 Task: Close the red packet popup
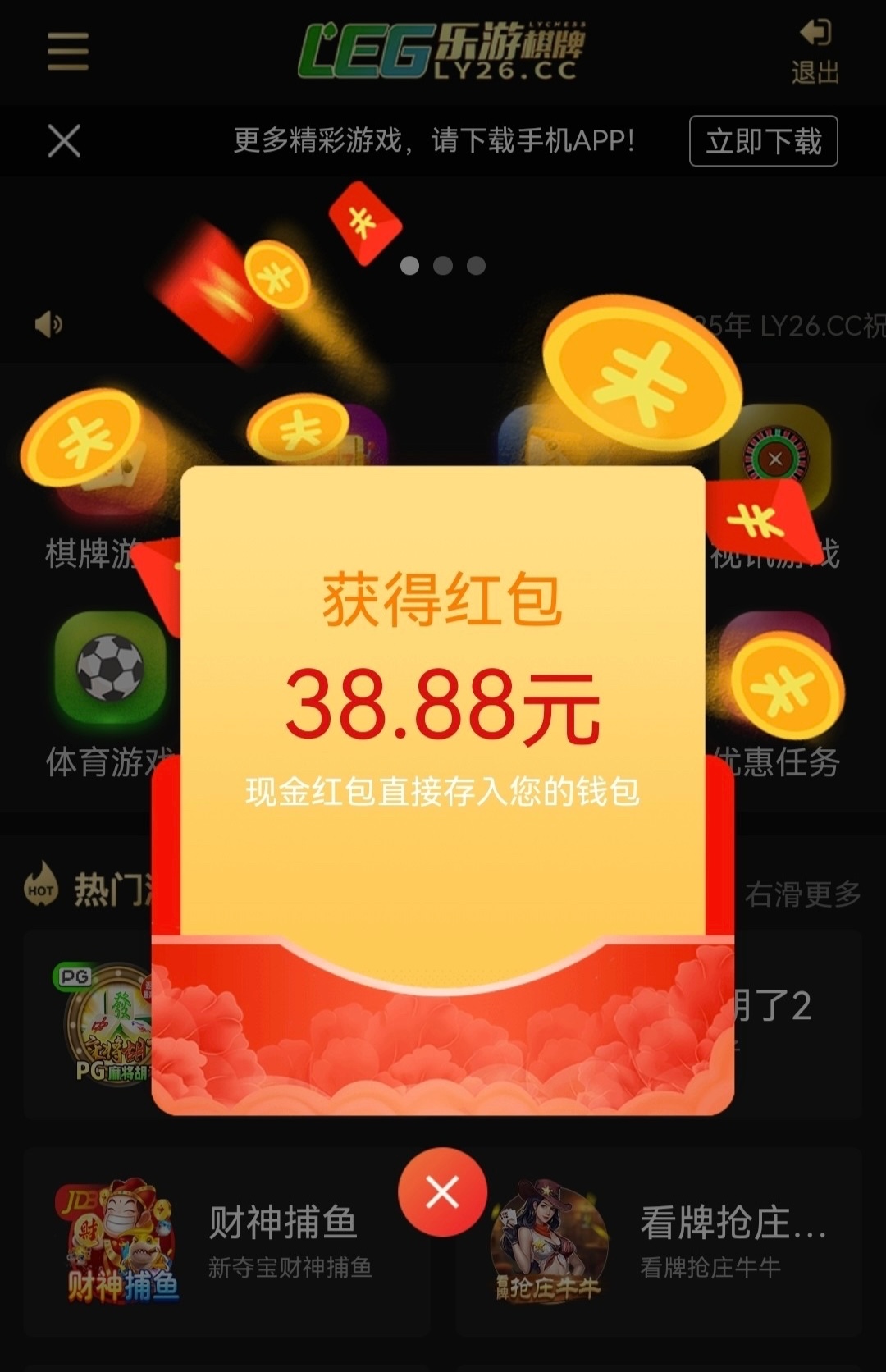[442, 1191]
